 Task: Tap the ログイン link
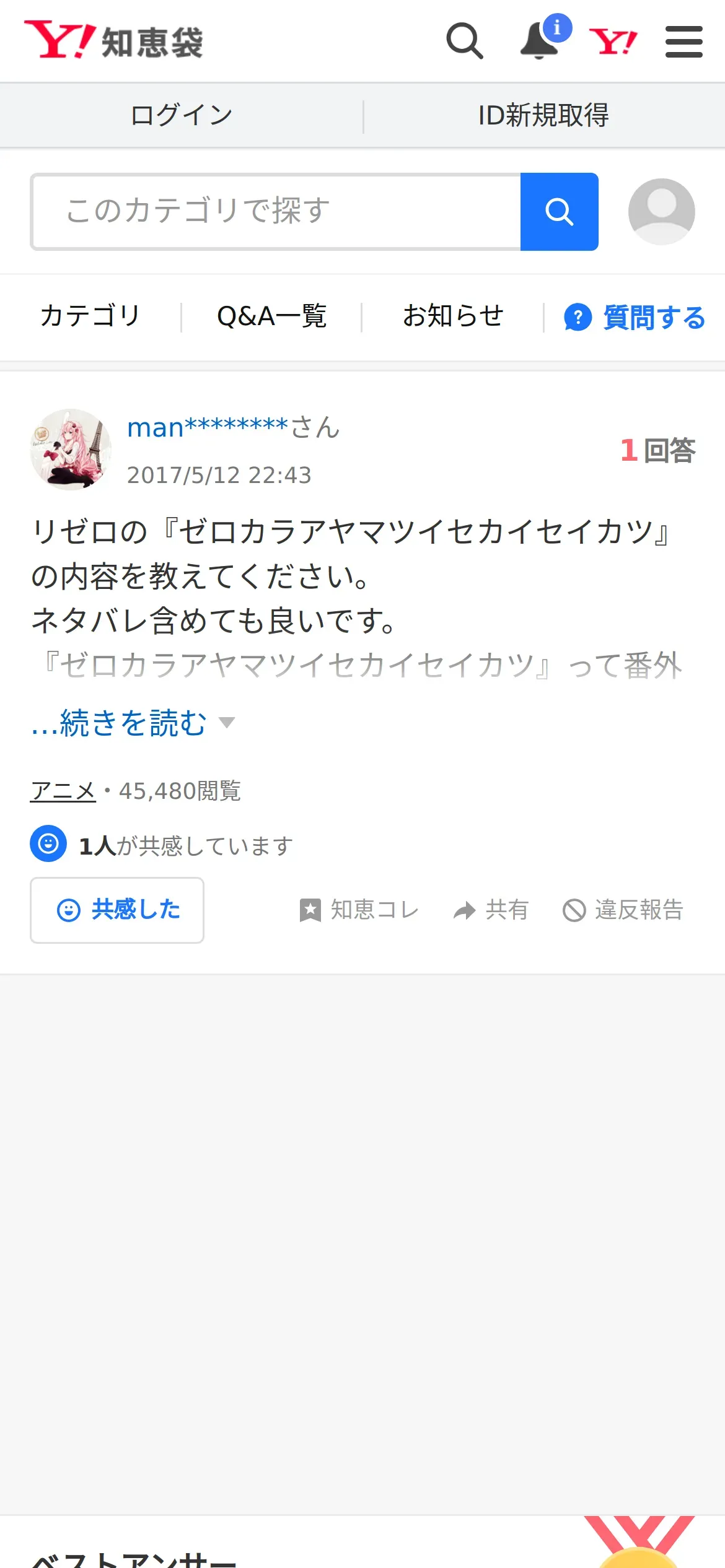[182, 115]
